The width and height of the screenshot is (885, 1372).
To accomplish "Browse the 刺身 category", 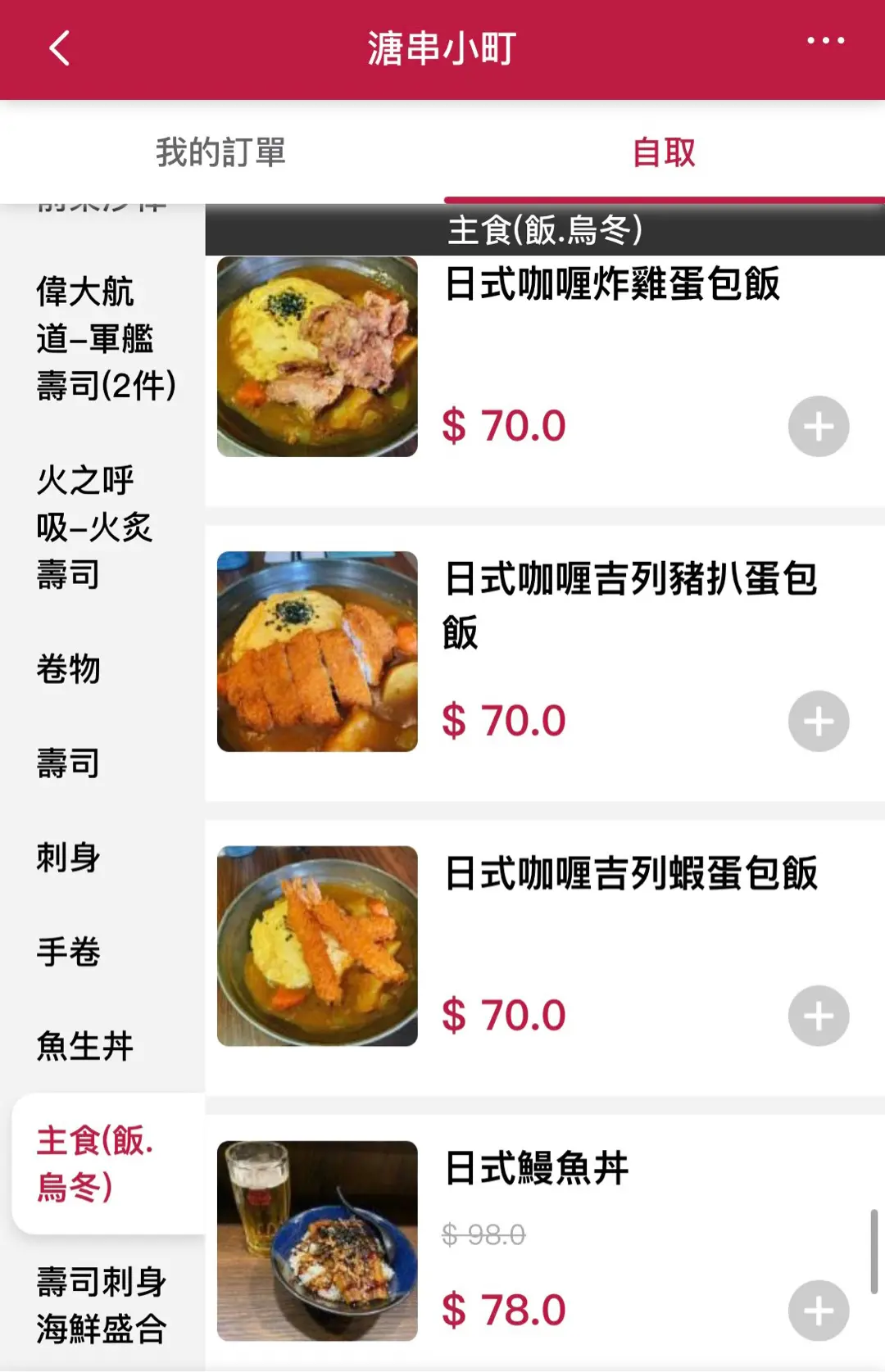I will point(69,858).
